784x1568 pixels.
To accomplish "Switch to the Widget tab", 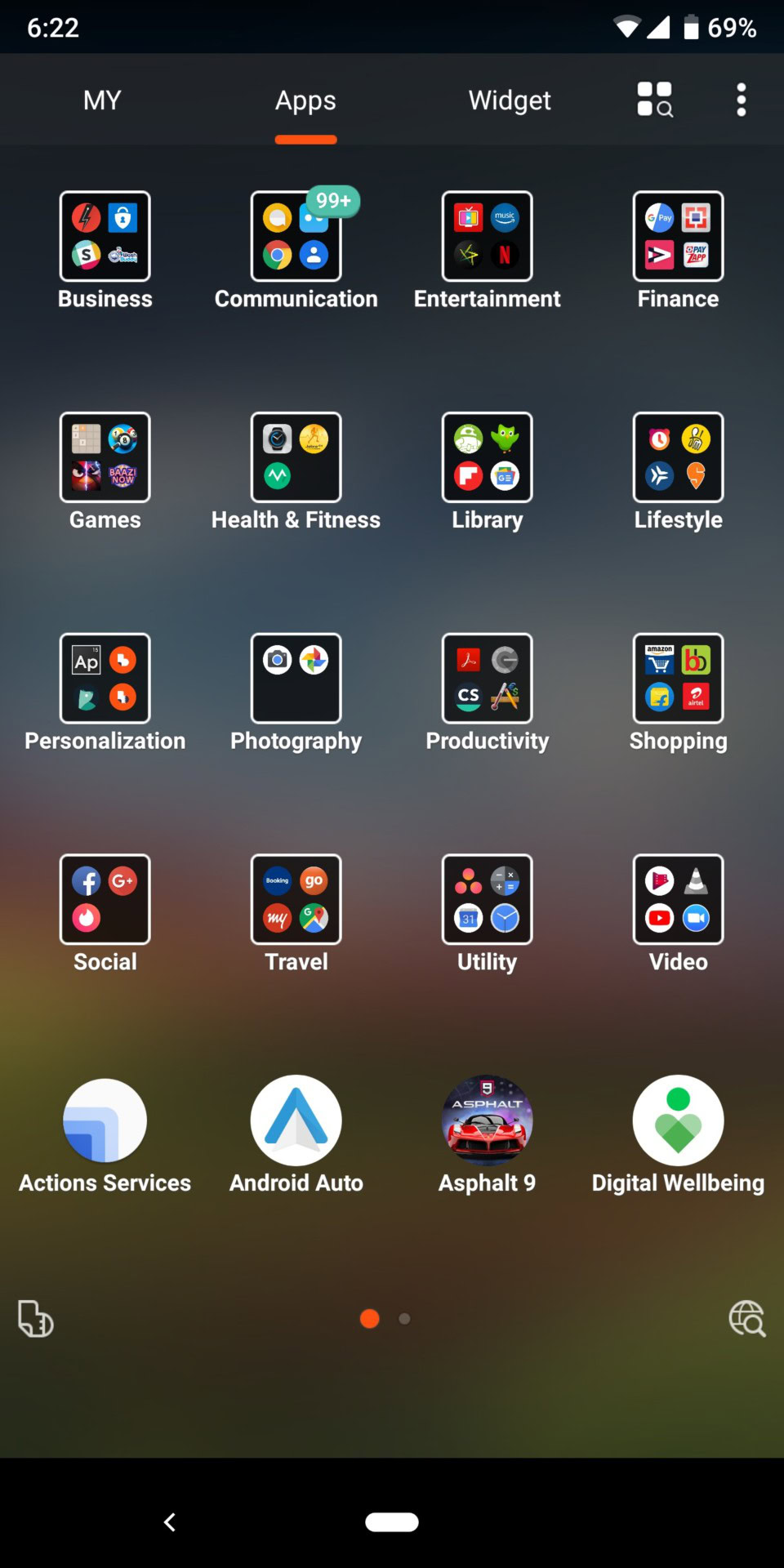I will click(x=510, y=100).
